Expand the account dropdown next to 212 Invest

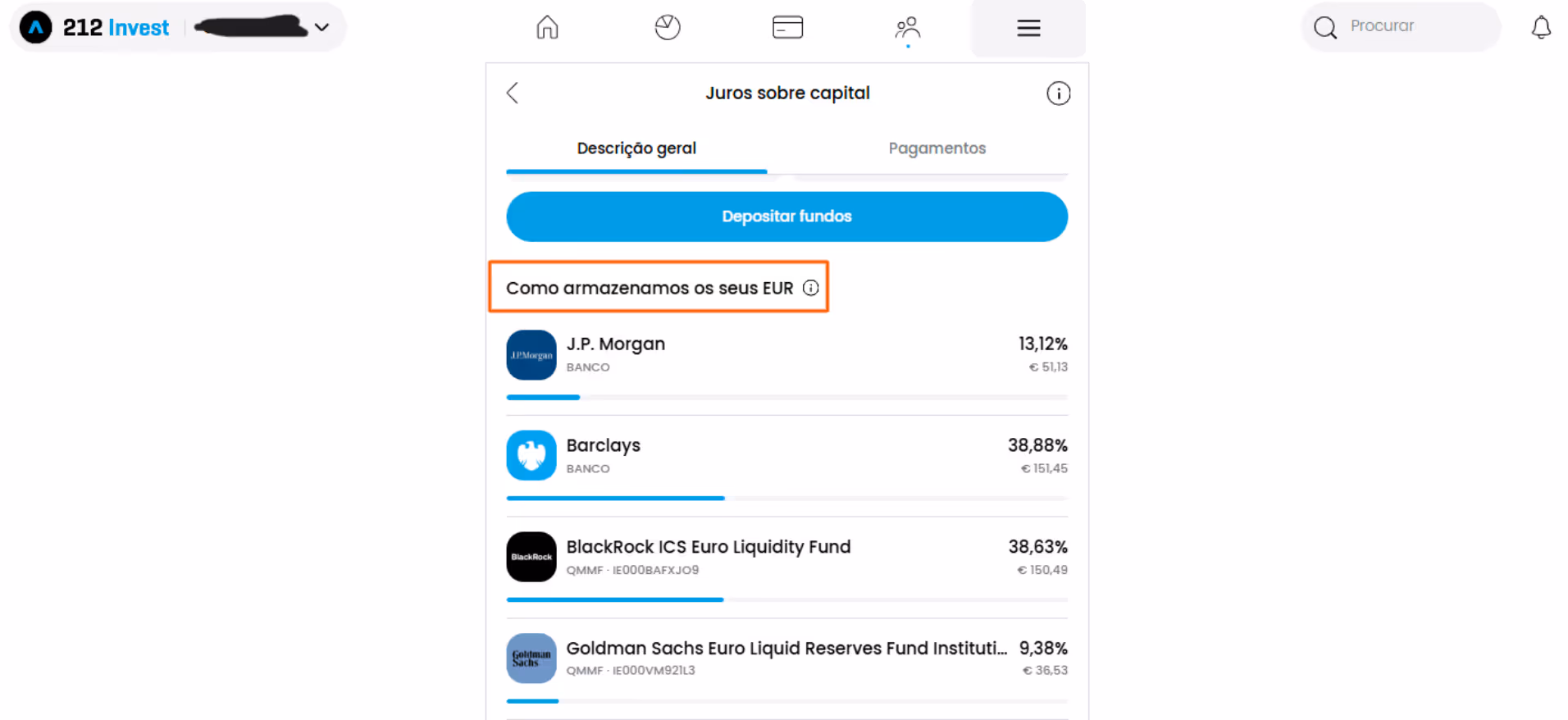tap(322, 27)
